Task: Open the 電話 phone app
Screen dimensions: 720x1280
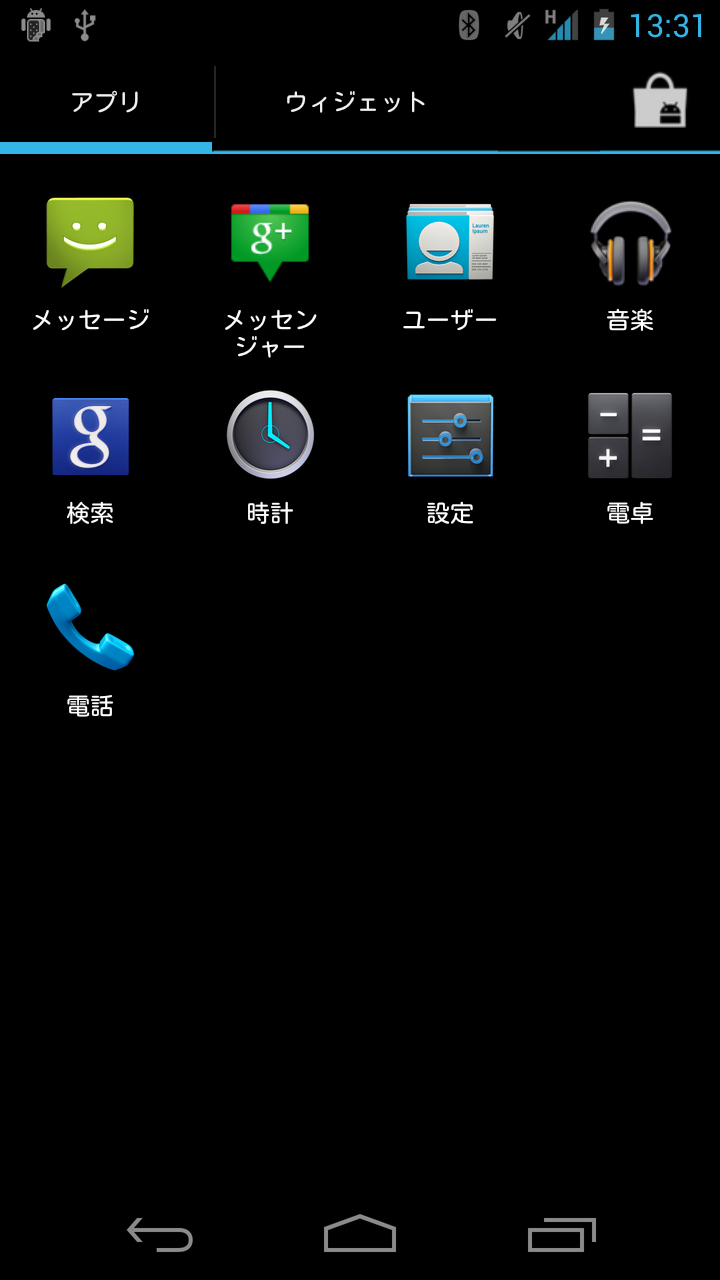Action: point(90,650)
